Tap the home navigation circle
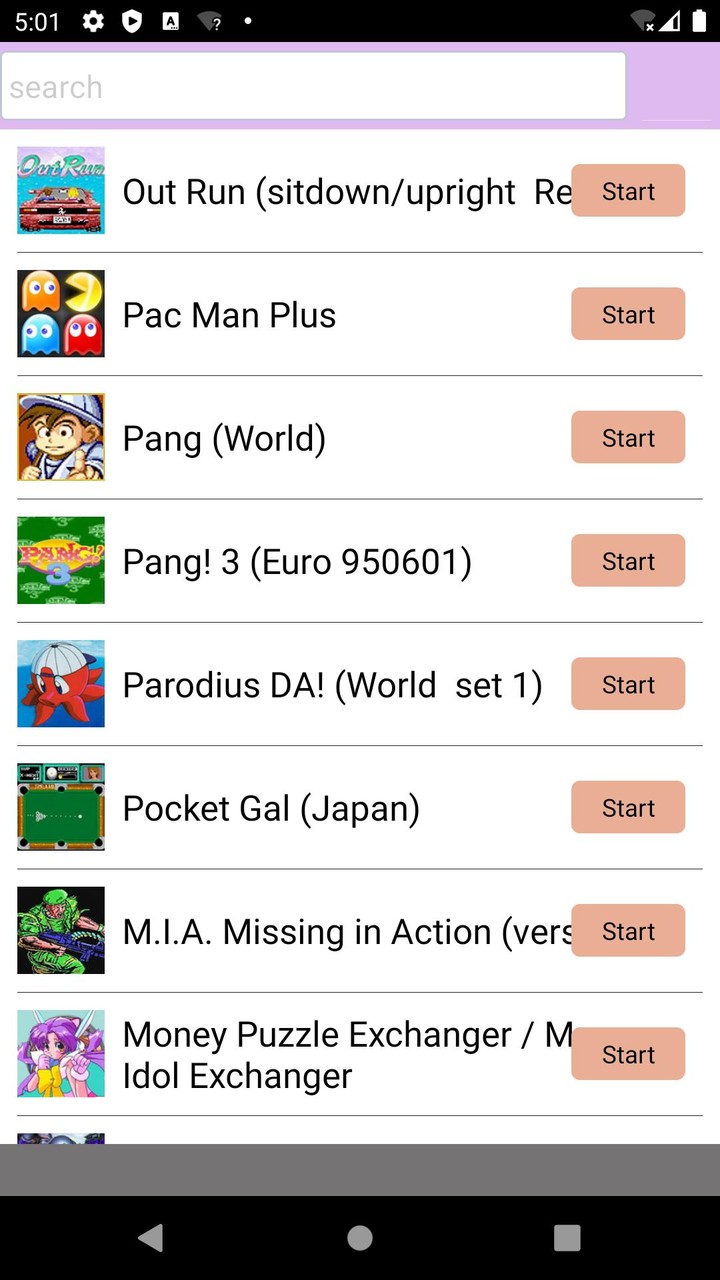Viewport: 720px width, 1280px height. pyautogui.click(x=359, y=1238)
